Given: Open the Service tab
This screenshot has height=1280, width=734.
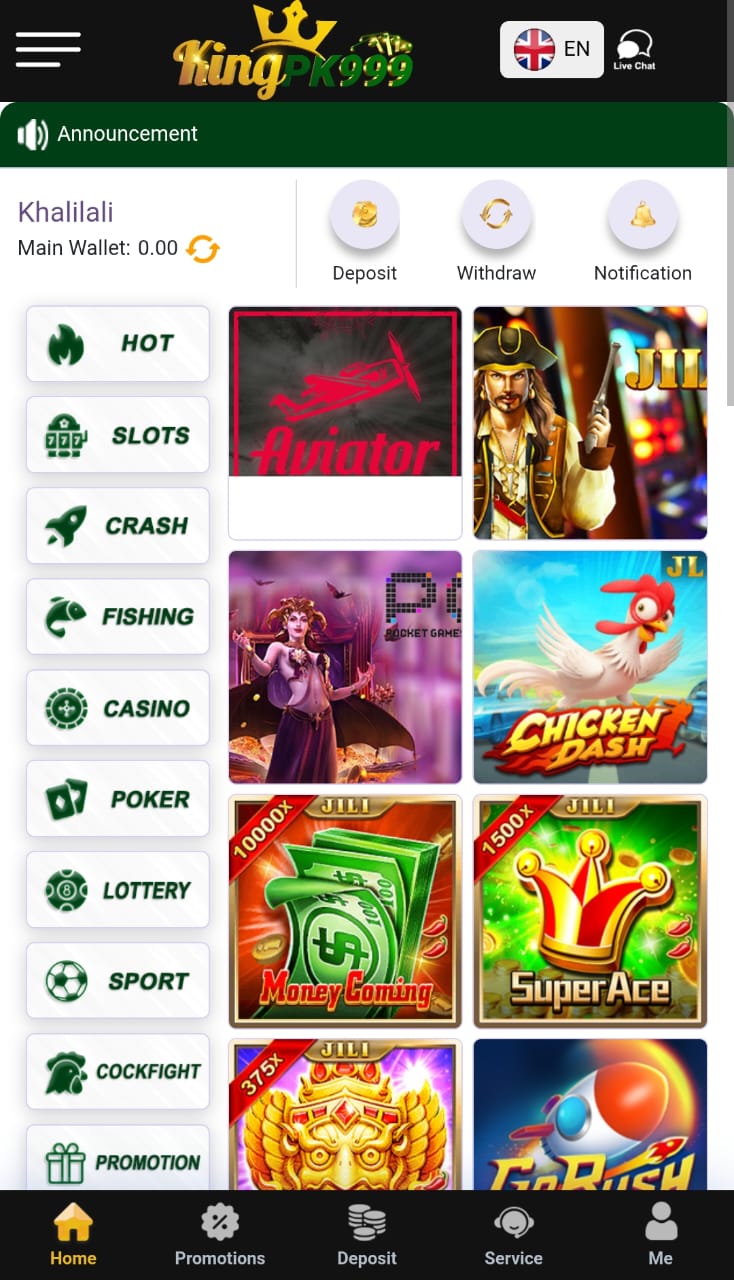Looking at the screenshot, I should tap(513, 1236).
